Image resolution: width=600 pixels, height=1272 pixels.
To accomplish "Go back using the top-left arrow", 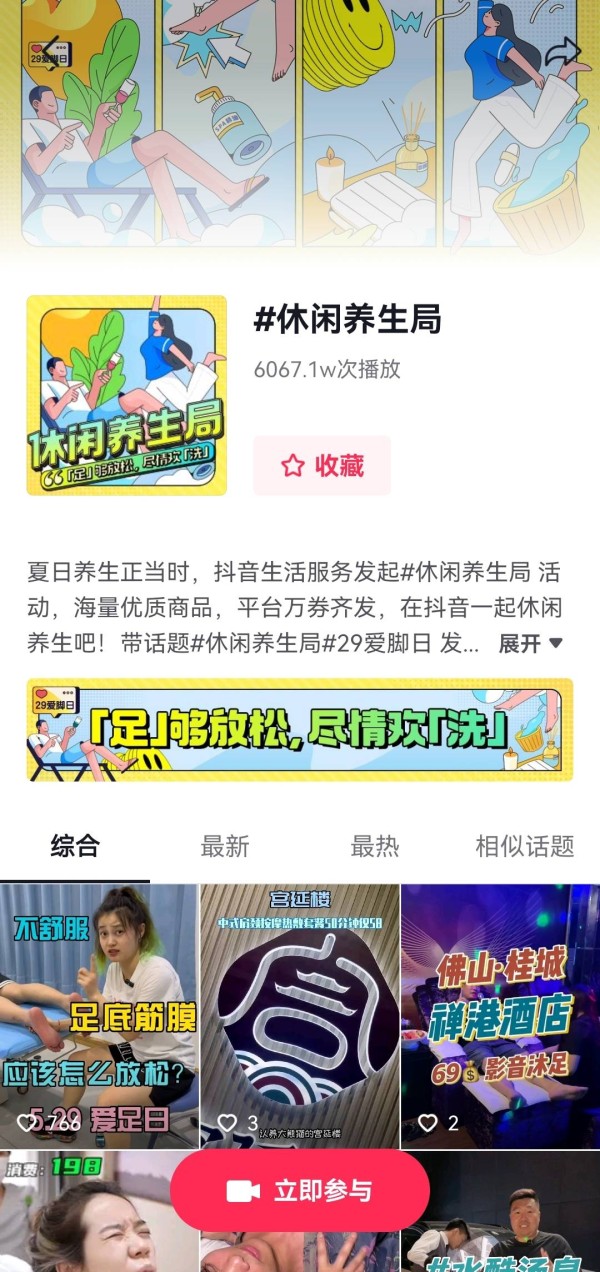I will [50, 52].
